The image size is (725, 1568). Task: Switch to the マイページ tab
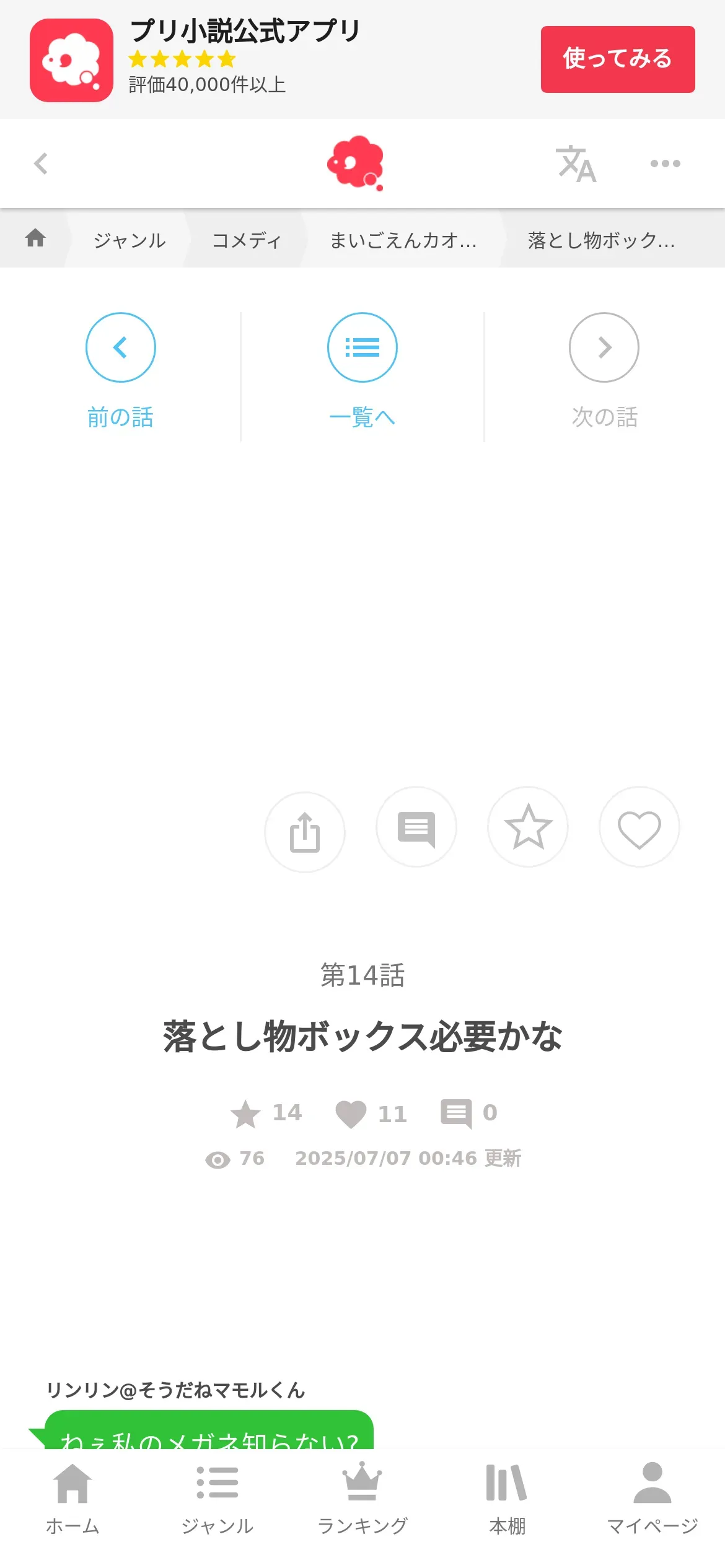pyautogui.click(x=652, y=1498)
